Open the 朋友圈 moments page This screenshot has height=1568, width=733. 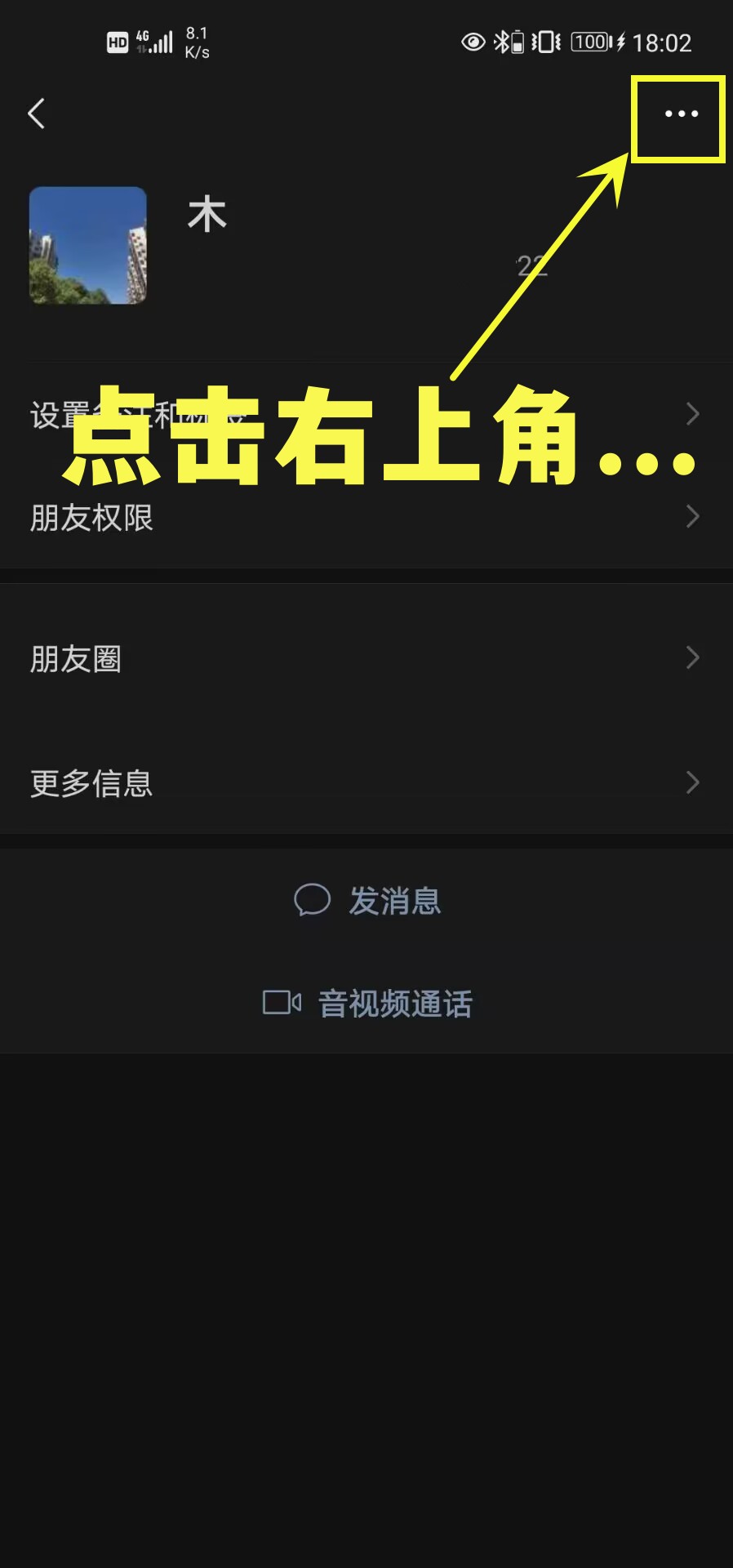point(76,659)
